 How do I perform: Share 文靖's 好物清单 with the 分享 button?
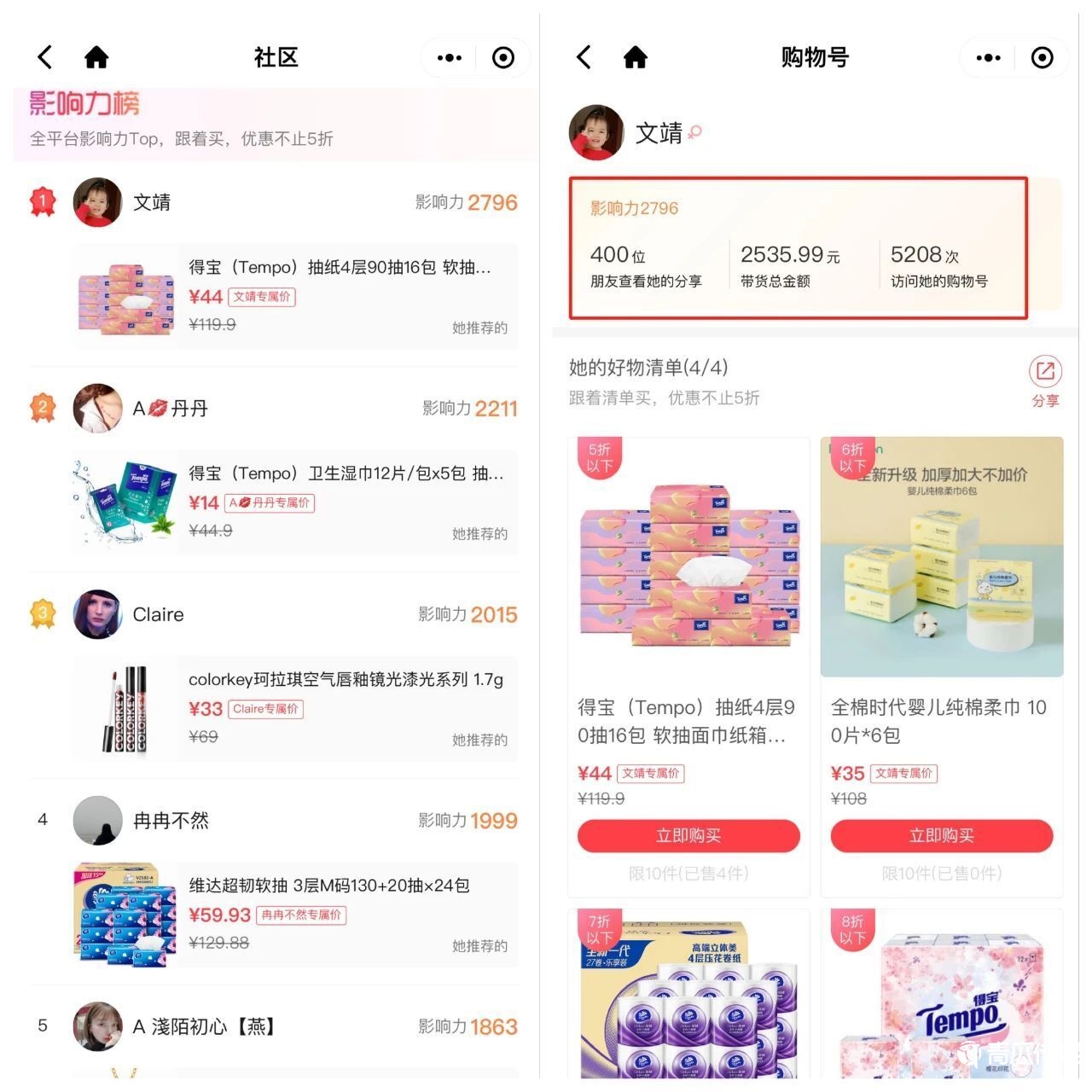(1045, 380)
